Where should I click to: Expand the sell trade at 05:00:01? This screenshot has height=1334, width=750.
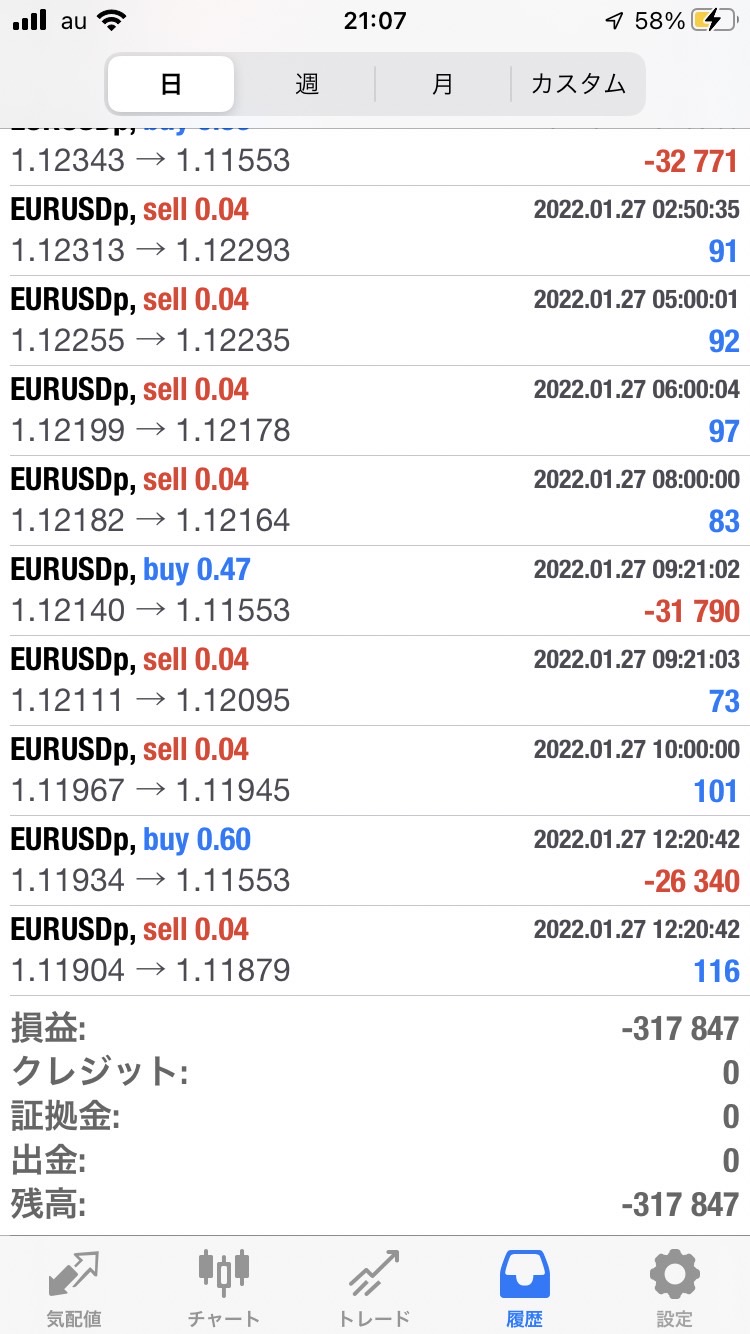pyautogui.click(x=375, y=321)
